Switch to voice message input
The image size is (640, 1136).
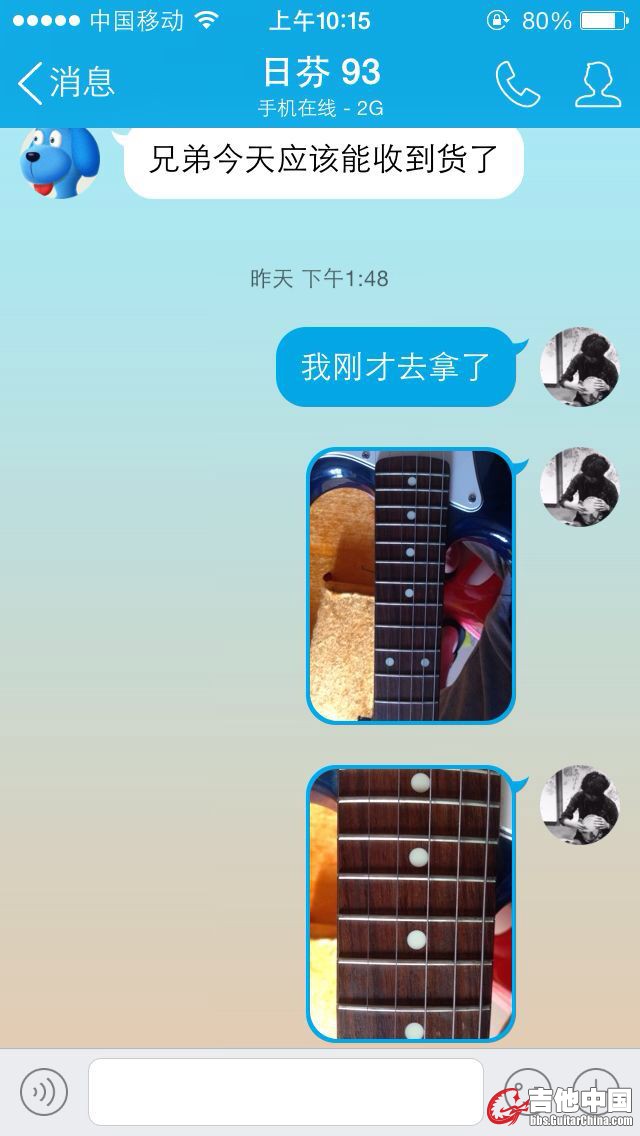44,1092
